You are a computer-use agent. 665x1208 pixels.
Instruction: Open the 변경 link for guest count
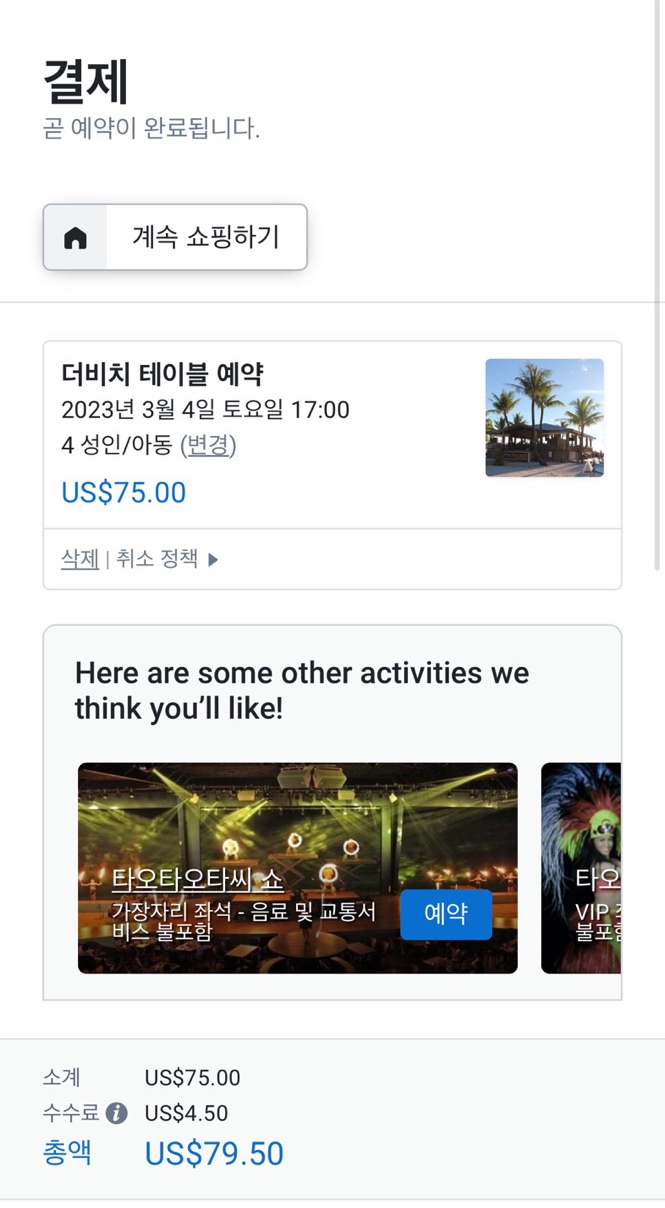tap(208, 445)
